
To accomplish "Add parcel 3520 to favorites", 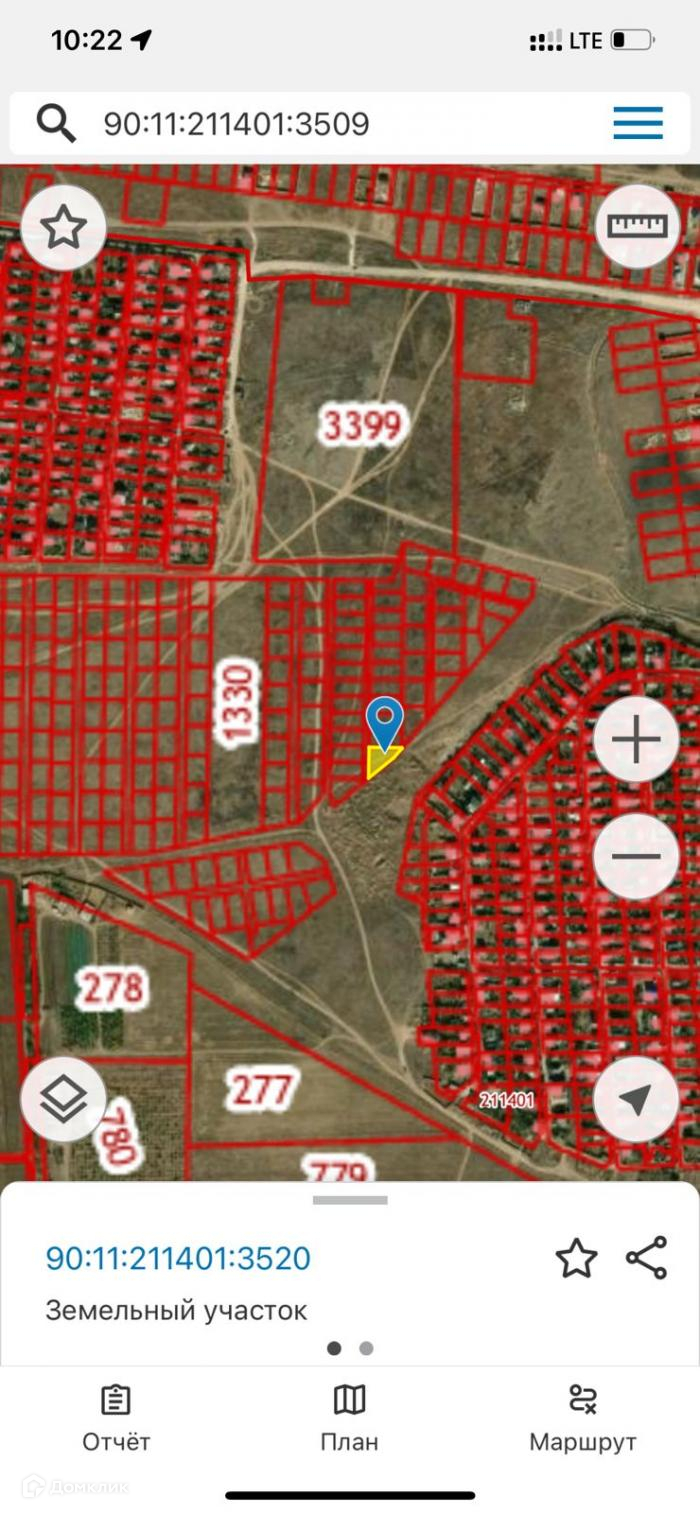I will tap(576, 1258).
